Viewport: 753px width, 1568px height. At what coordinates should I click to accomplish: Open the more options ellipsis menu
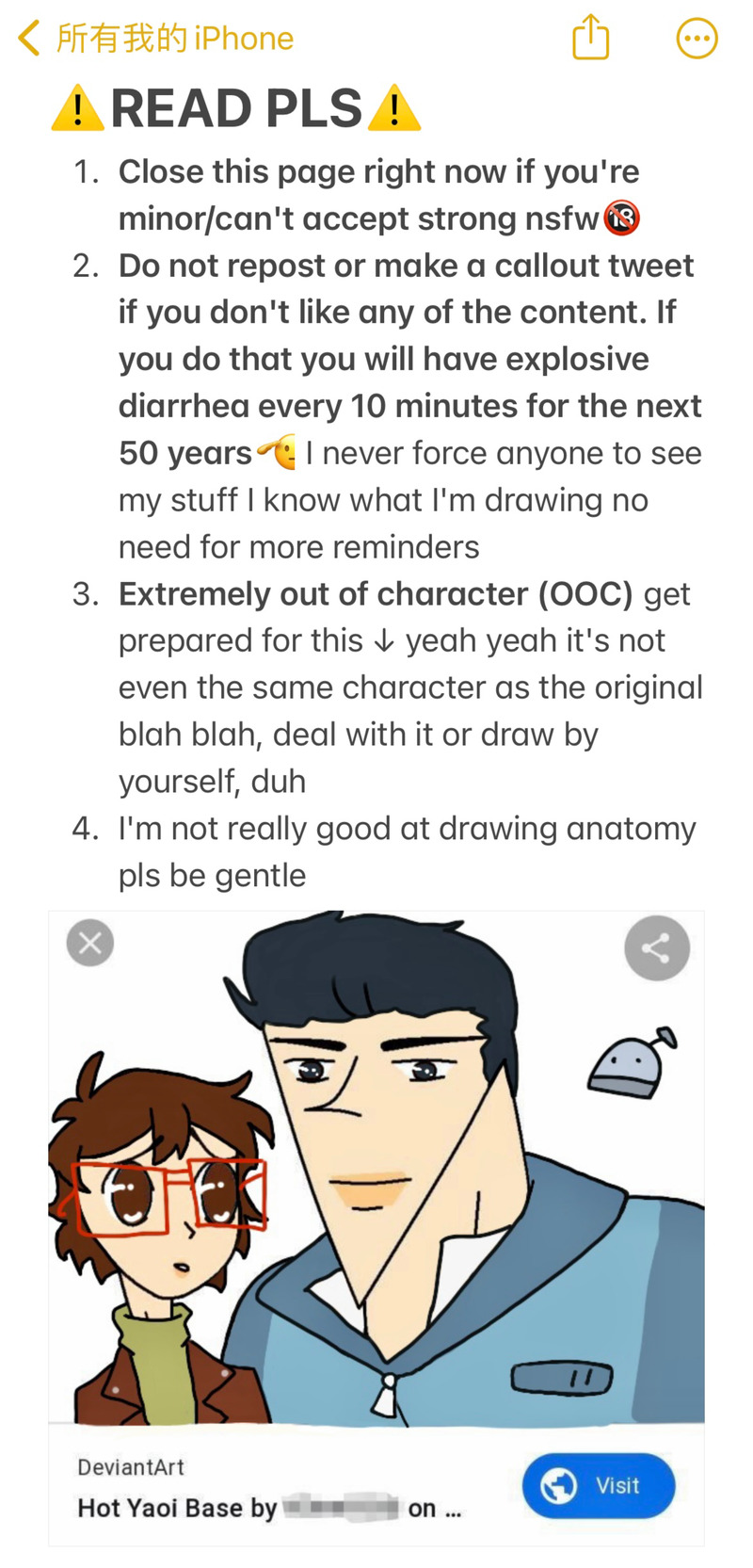point(697,39)
